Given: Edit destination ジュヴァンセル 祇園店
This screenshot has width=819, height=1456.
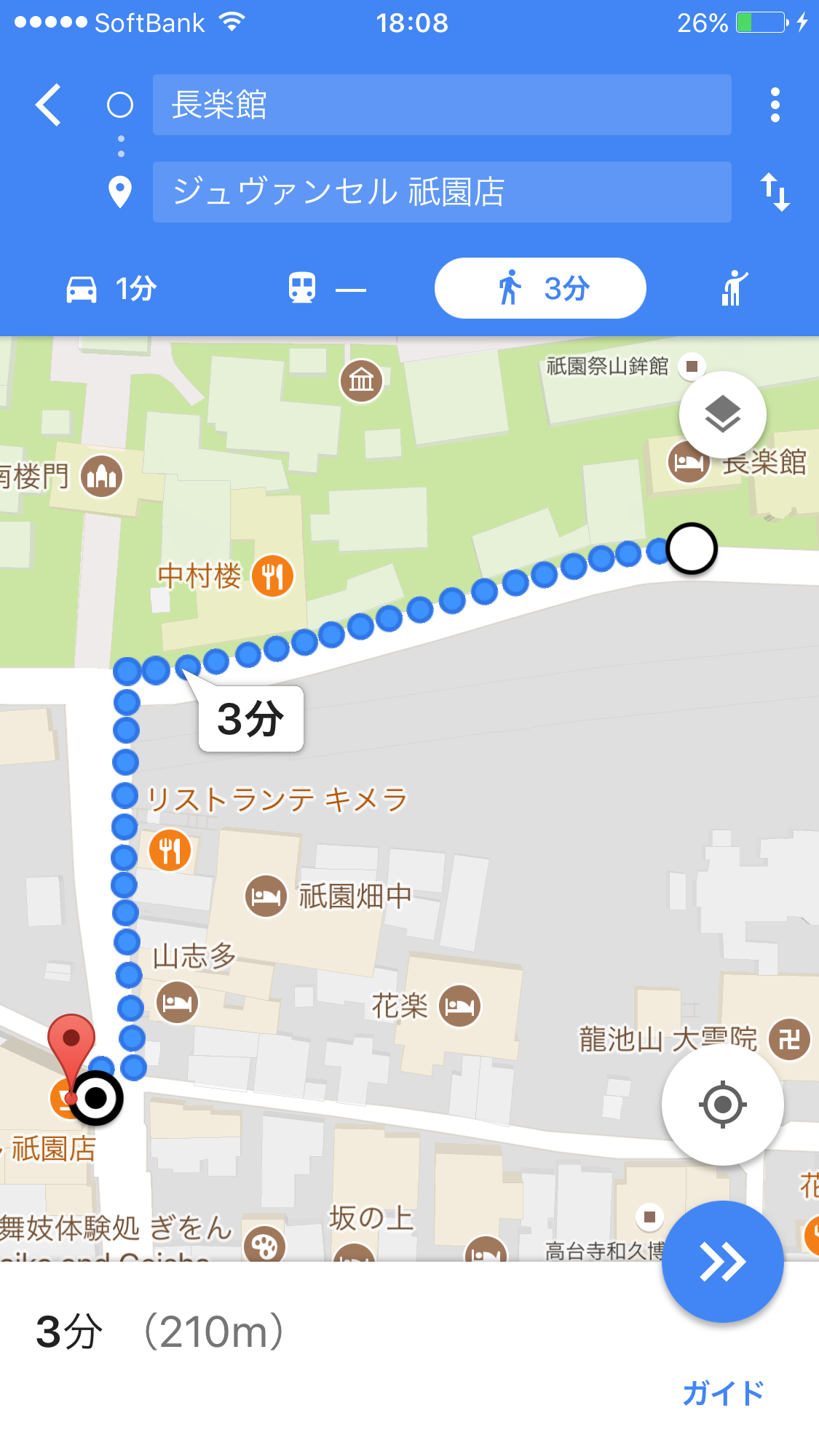Looking at the screenshot, I should (x=441, y=192).
